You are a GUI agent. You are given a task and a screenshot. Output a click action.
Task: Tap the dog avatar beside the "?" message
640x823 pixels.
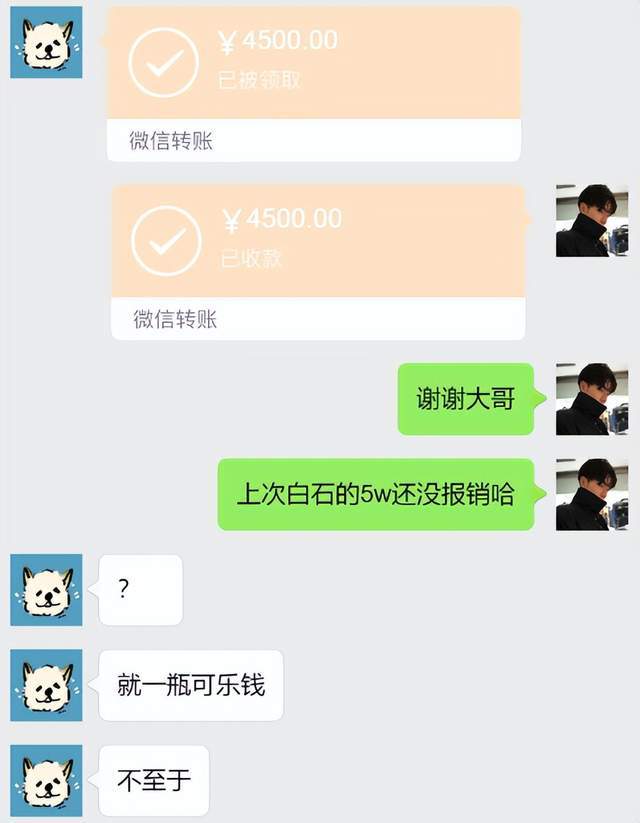(x=46, y=590)
